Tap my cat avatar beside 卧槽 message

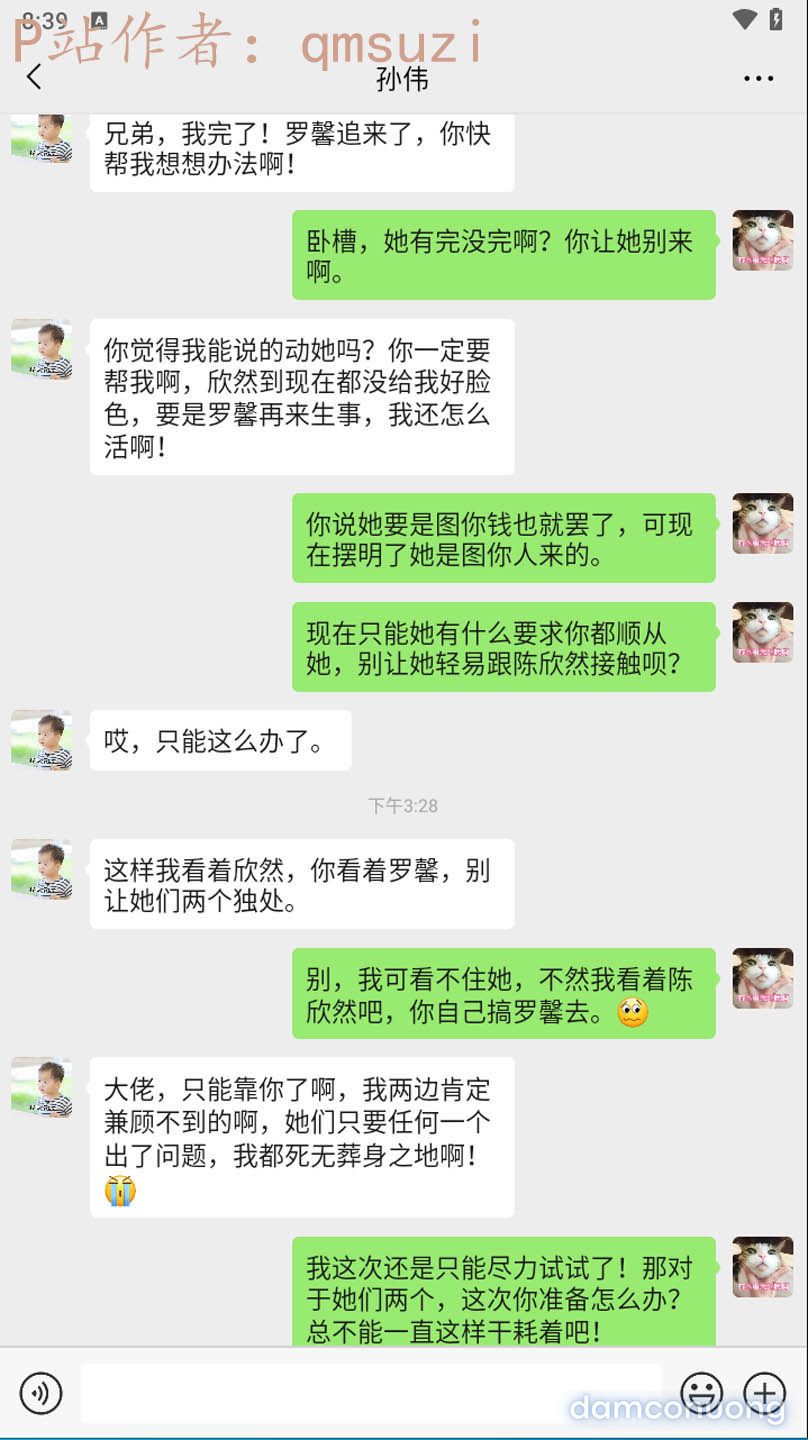(x=762, y=240)
